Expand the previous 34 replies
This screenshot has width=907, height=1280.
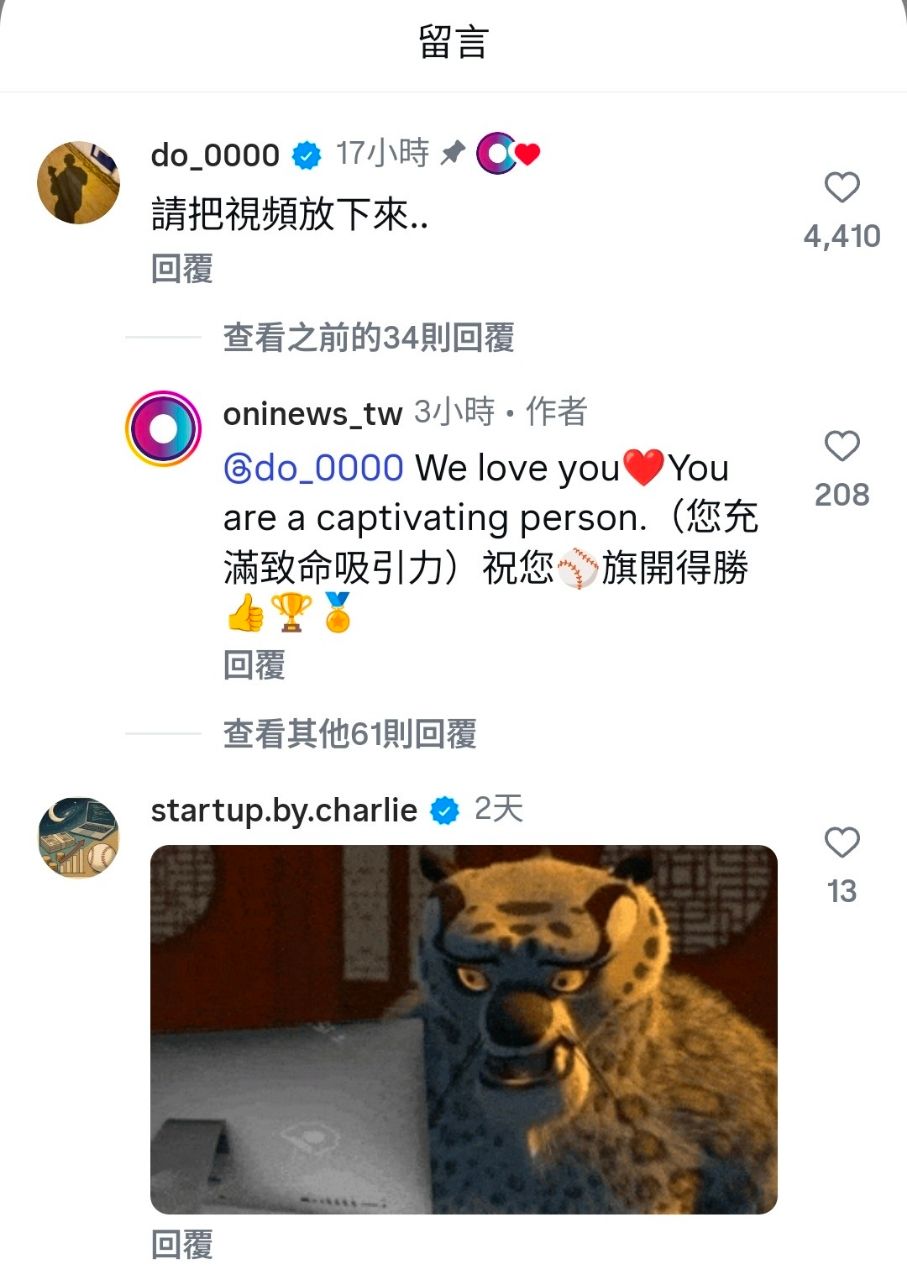click(x=368, y=338)
